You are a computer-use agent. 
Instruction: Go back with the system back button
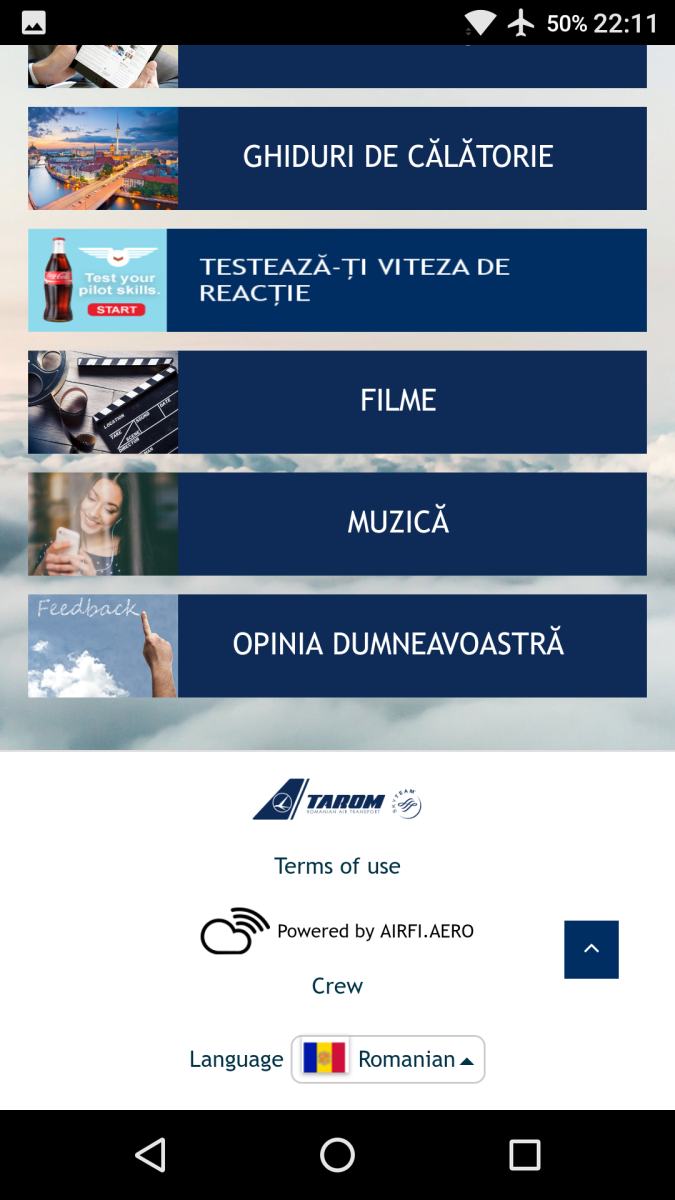click(x=150, y=1155)
